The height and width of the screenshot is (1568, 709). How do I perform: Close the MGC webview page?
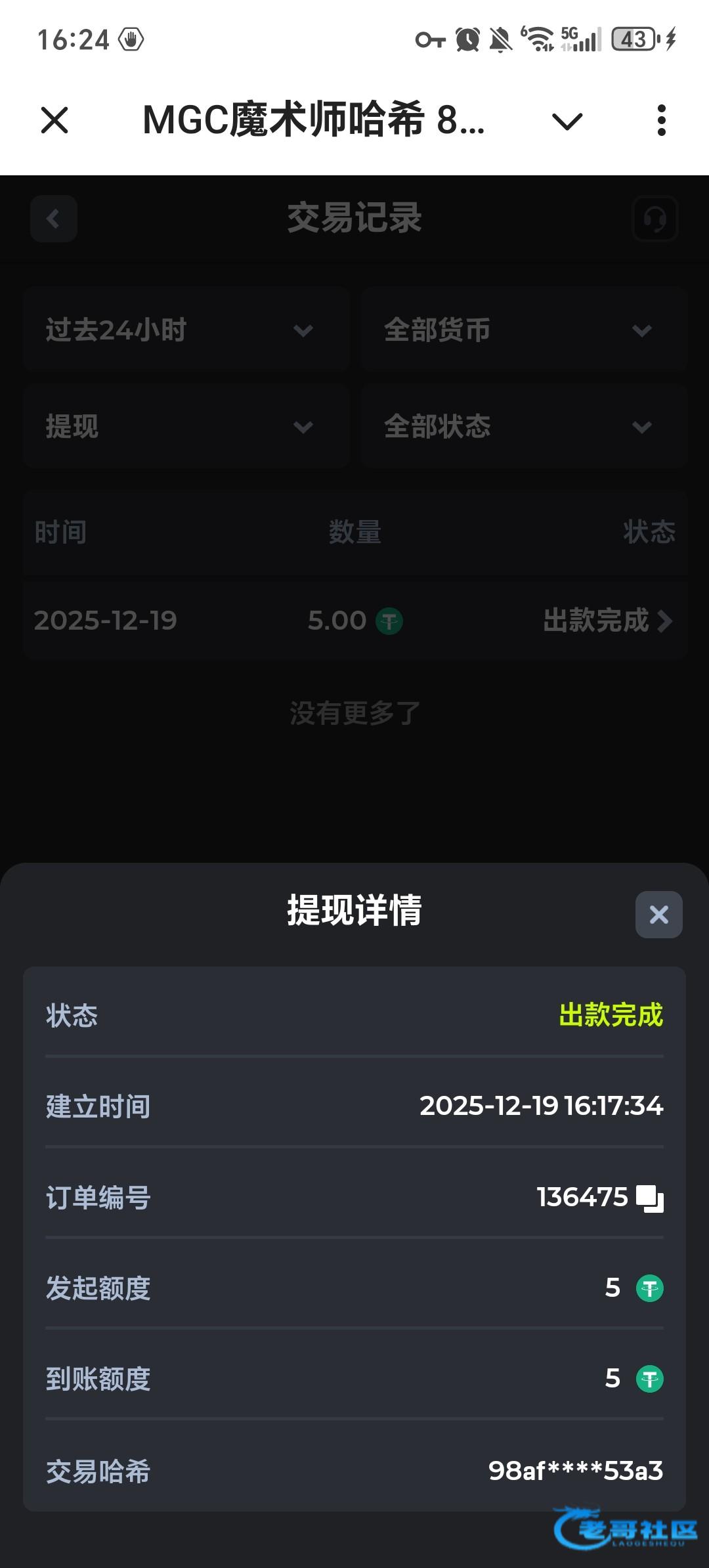54,121
